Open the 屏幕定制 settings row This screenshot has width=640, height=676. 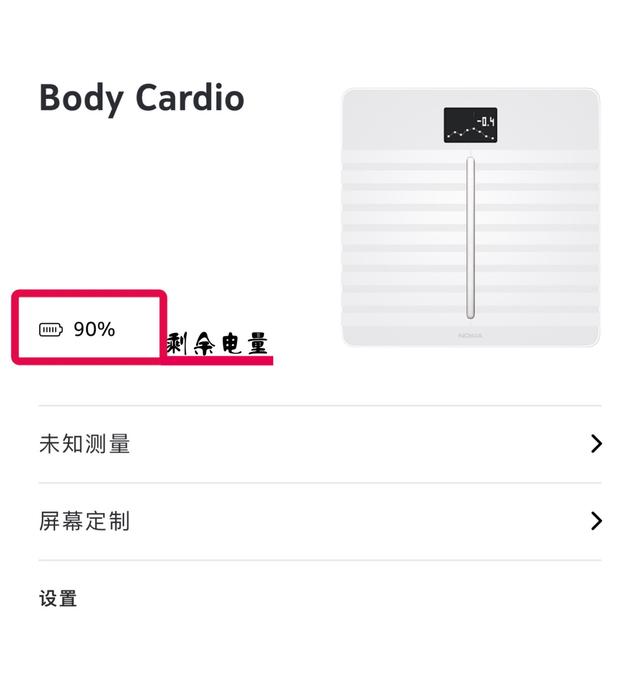click(320, 521)
